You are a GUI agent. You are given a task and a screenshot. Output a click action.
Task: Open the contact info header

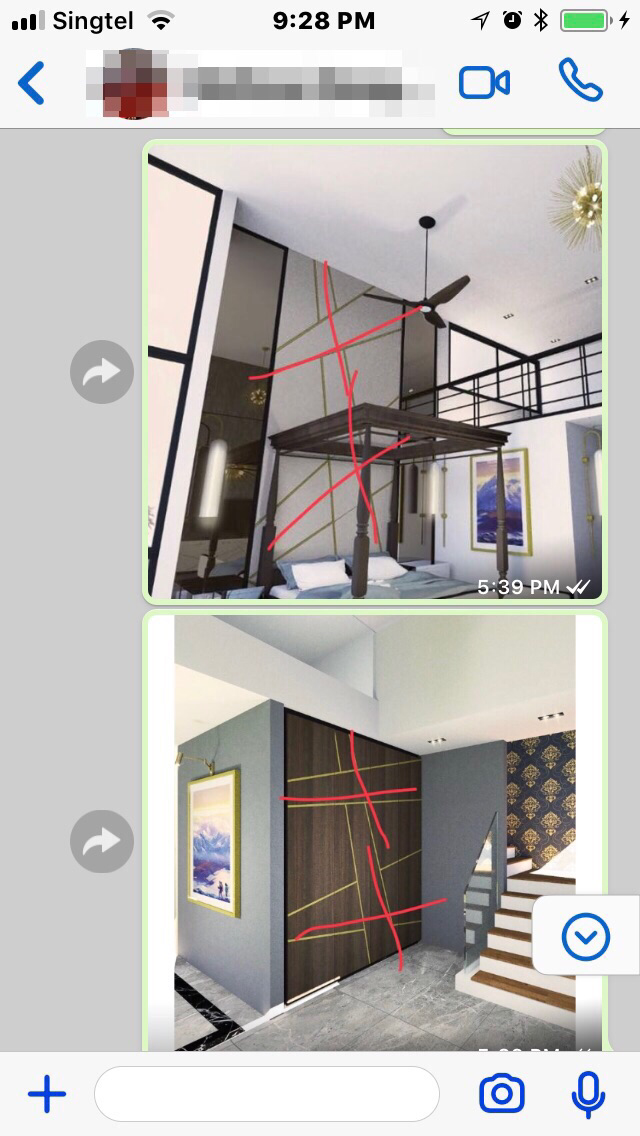(260, 82)
